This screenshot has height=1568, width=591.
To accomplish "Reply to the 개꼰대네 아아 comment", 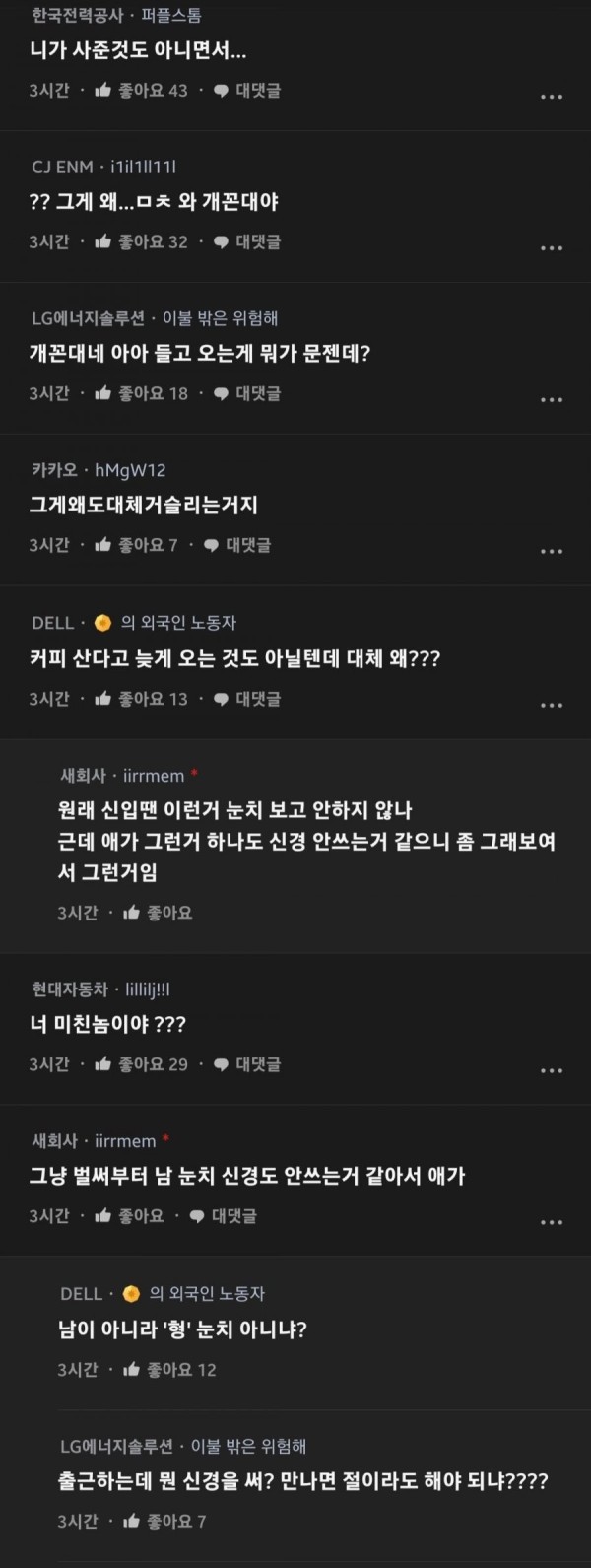I will [x=247, y=393].
